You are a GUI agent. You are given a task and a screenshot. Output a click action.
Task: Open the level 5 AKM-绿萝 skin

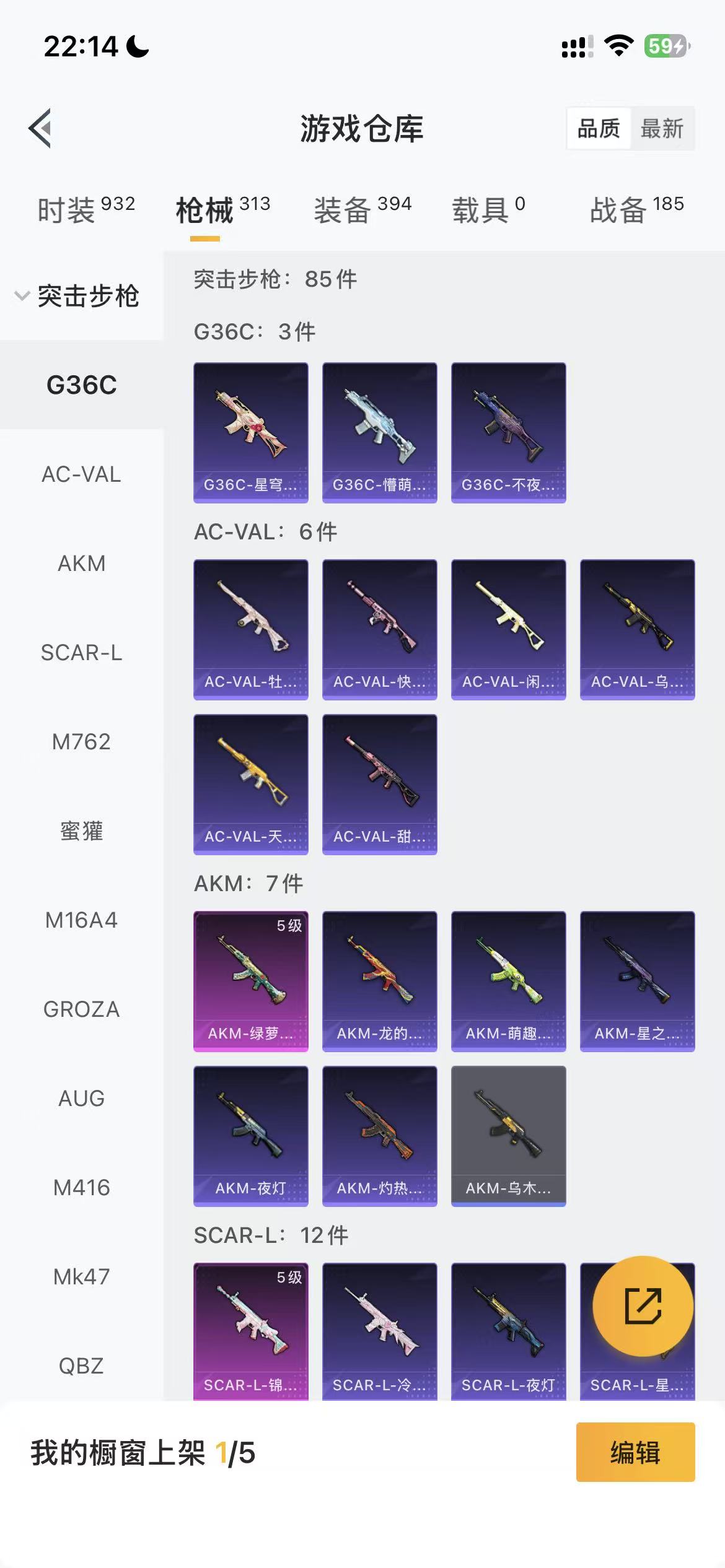tap(250, 981)
